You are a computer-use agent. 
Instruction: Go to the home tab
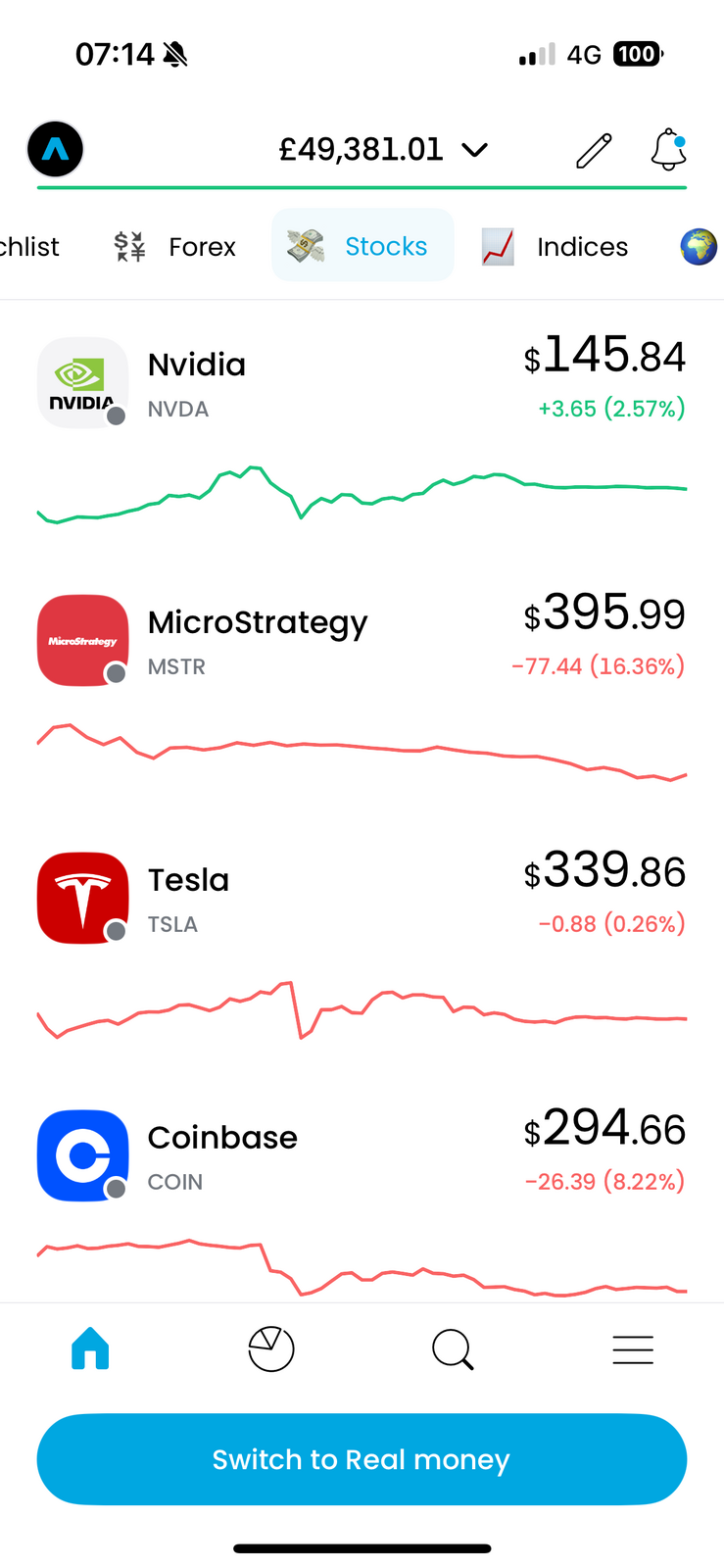[x=90, y=1348]
